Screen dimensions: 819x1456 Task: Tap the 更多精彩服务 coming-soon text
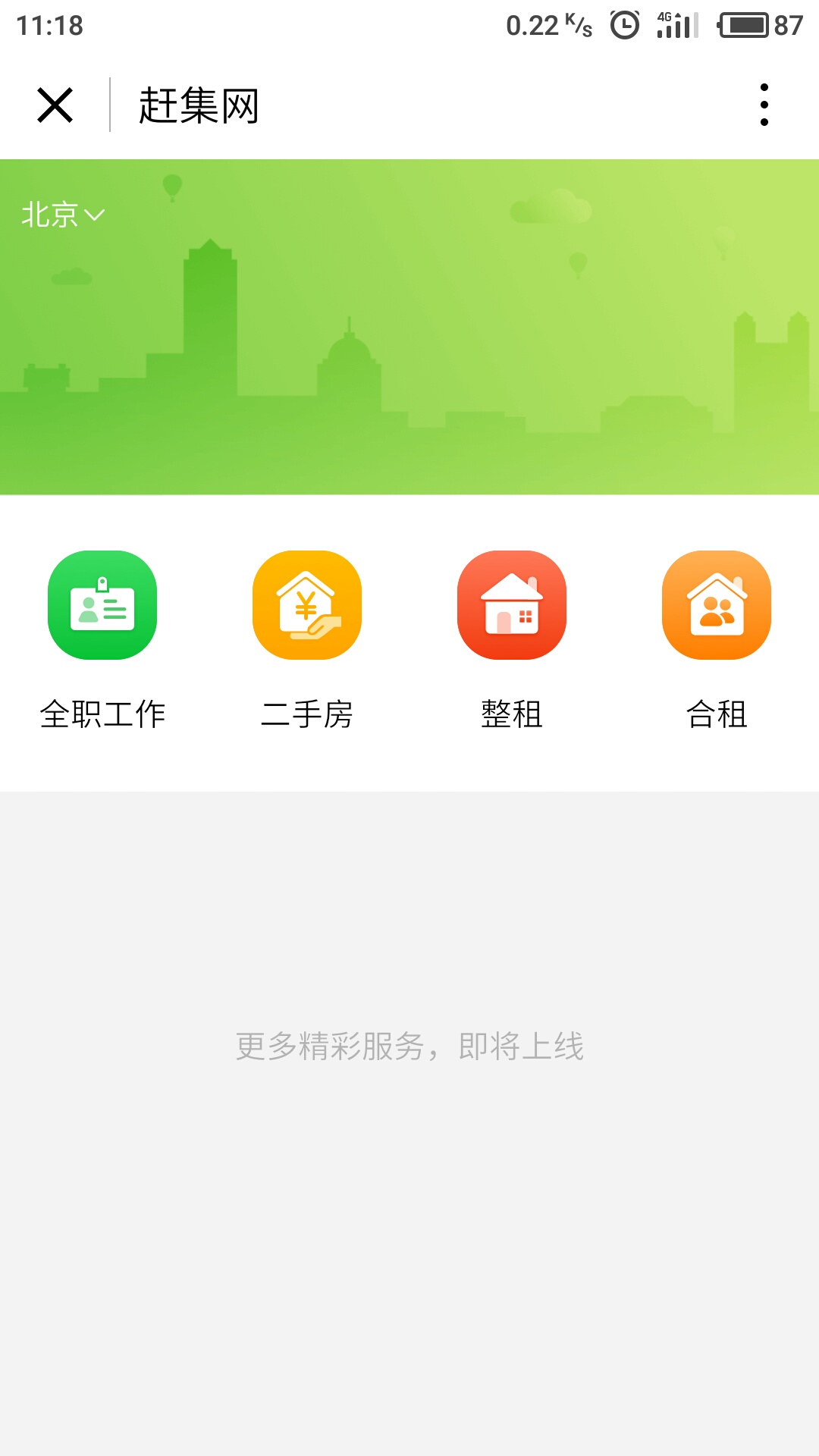click(409, 1045)
